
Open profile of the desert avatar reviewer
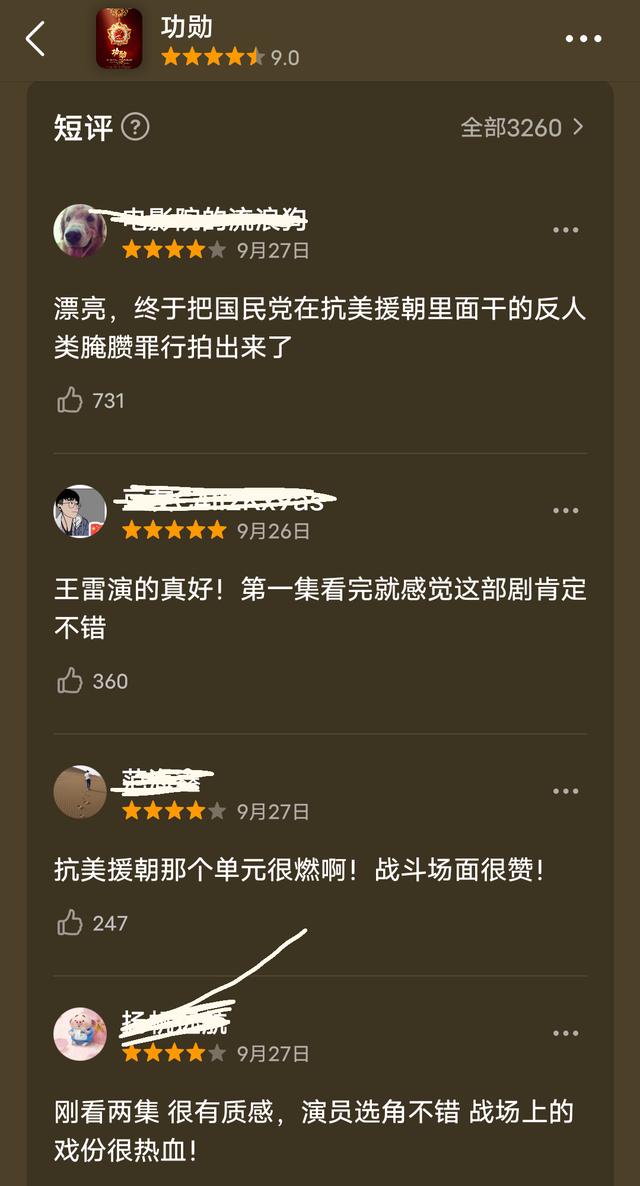[80, 793]
